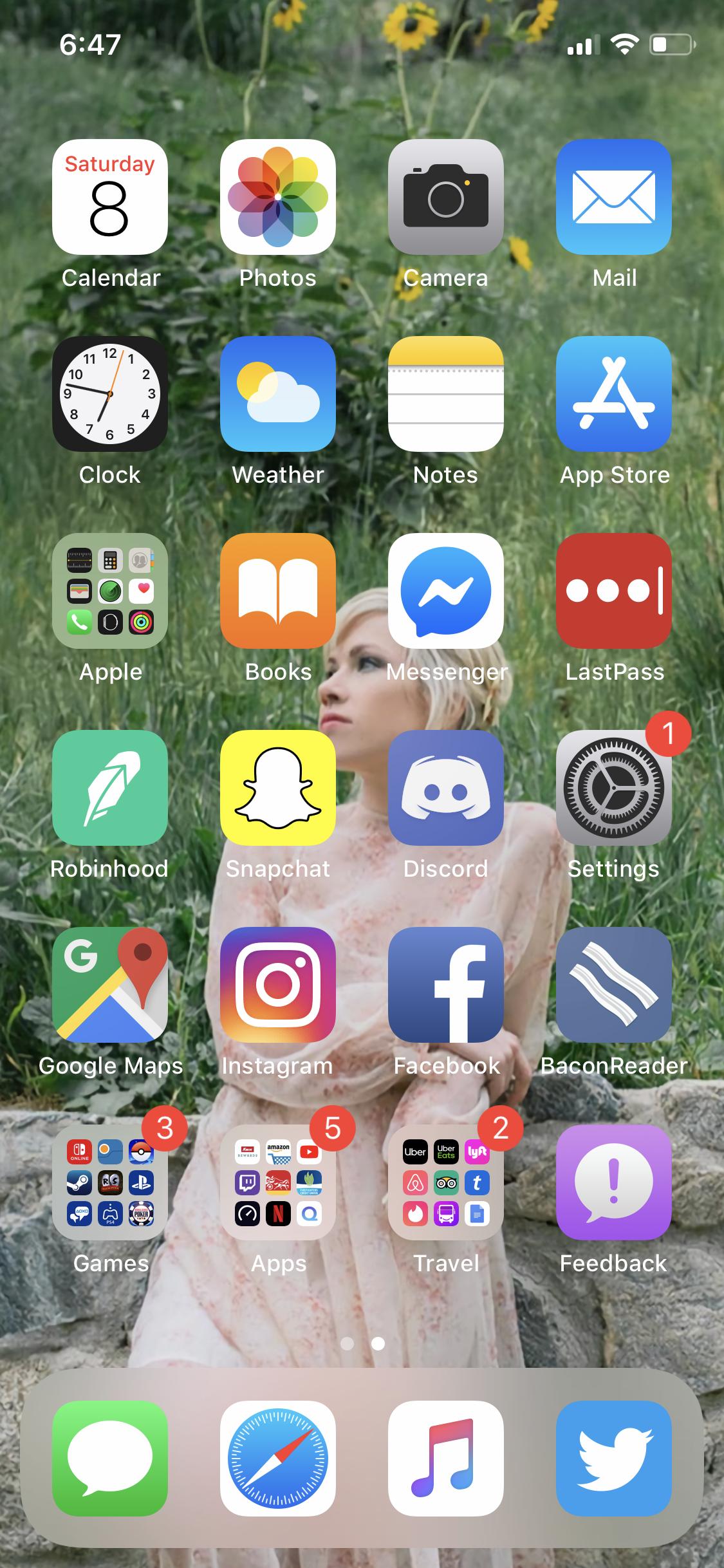The image size is (724, 1568).
Task: Launch Messenger
Action: pyautogui.click(x=445, y=591)
